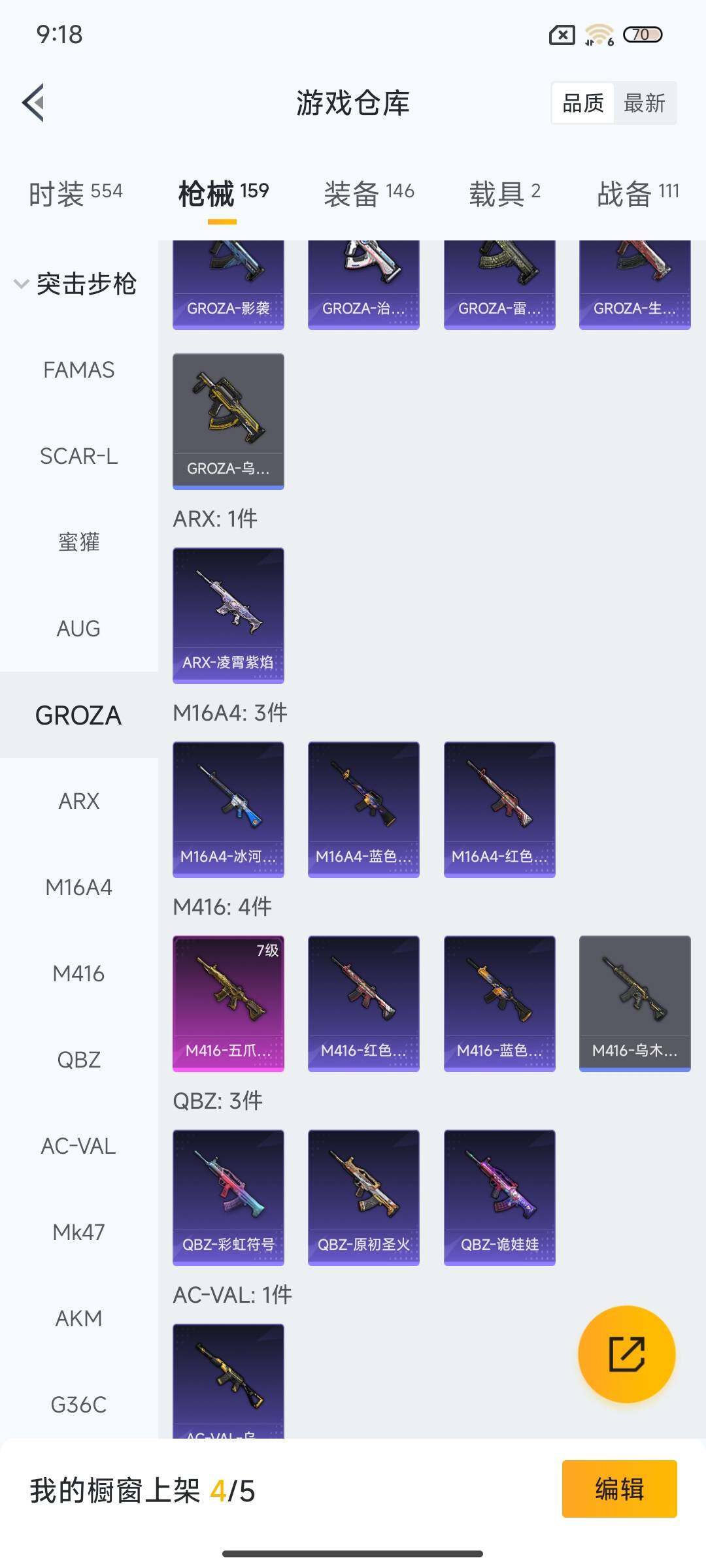
Task: View the QBZ-彩虹符号 skin
Action: click(x=228, y=1197)
